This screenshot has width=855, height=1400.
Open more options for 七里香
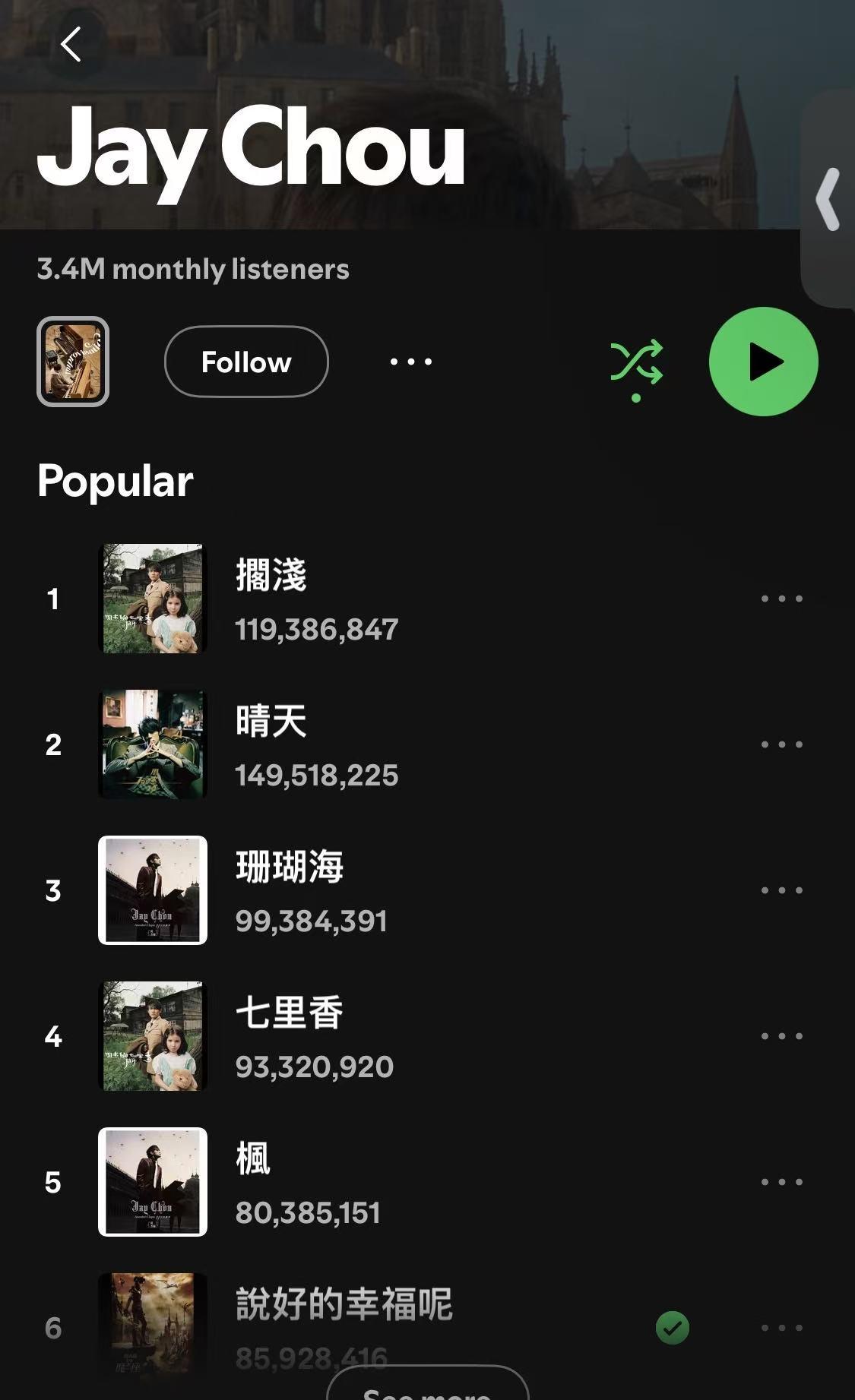[x=782, y=1036]
